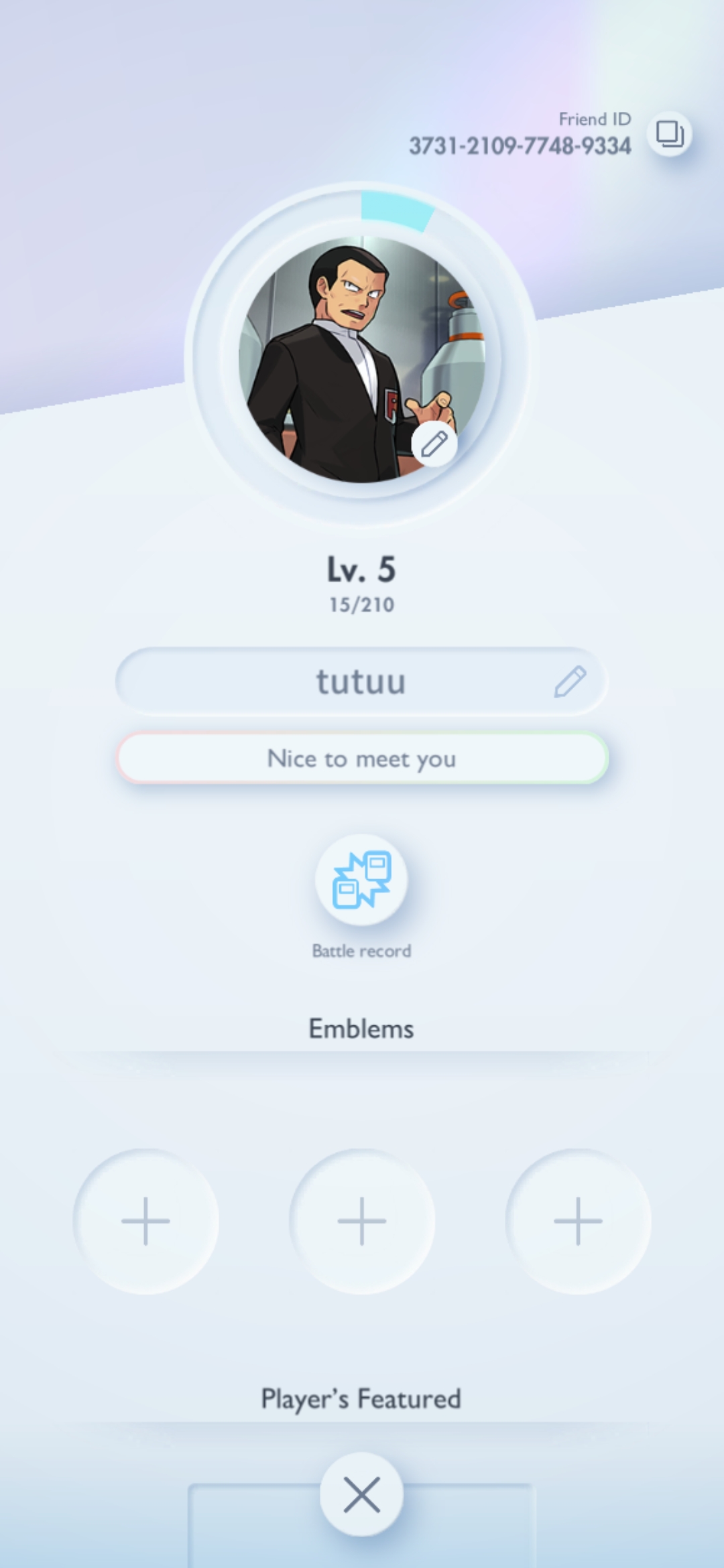Edit the player name tutuu
Screen dimensions: 724x1568
(x=570, y=681)
